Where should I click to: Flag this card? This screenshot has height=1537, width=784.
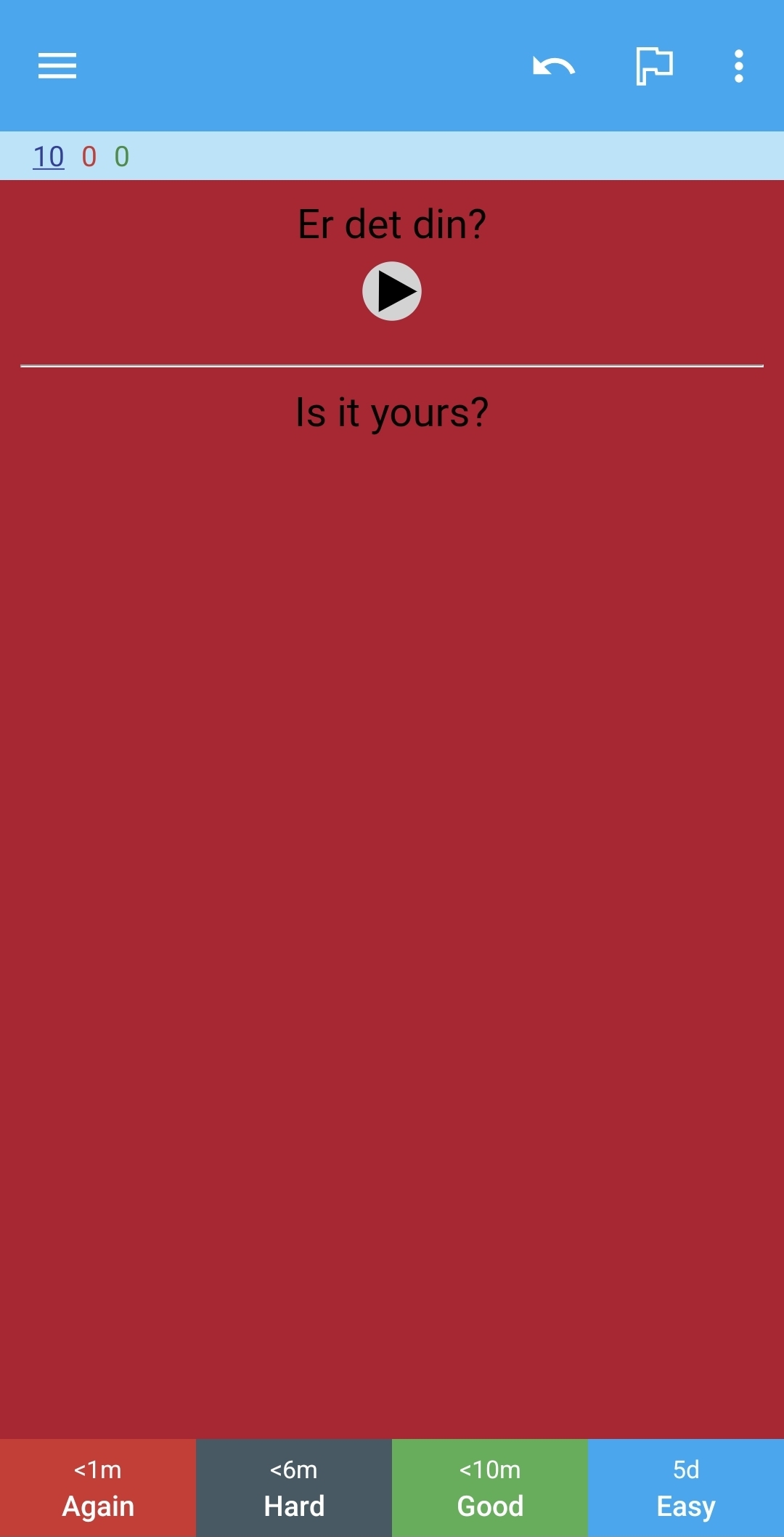click(x=654, y=66)
